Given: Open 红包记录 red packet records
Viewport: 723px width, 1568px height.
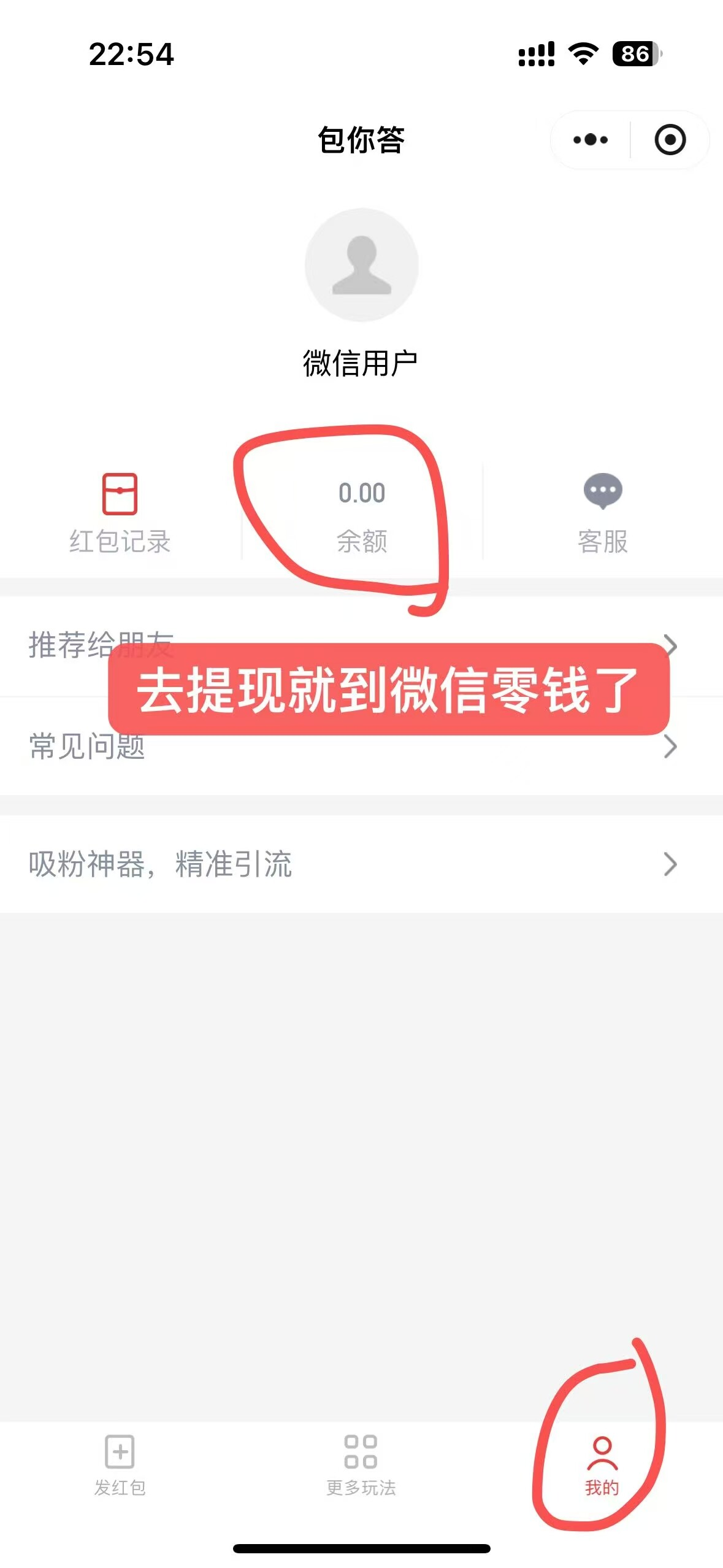Looking at the screenshot, I should [x=120, y=513].
